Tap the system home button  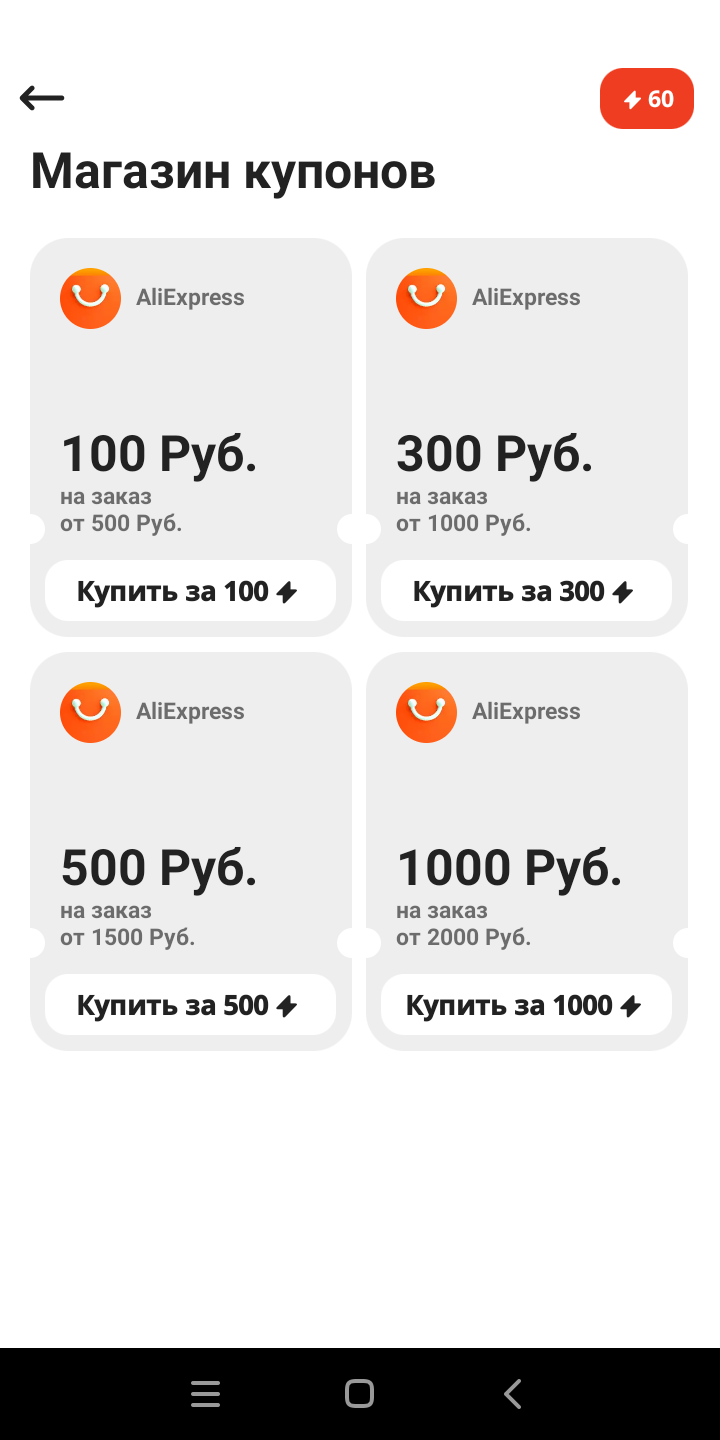pyautogui.click(x=359, y=1394)
